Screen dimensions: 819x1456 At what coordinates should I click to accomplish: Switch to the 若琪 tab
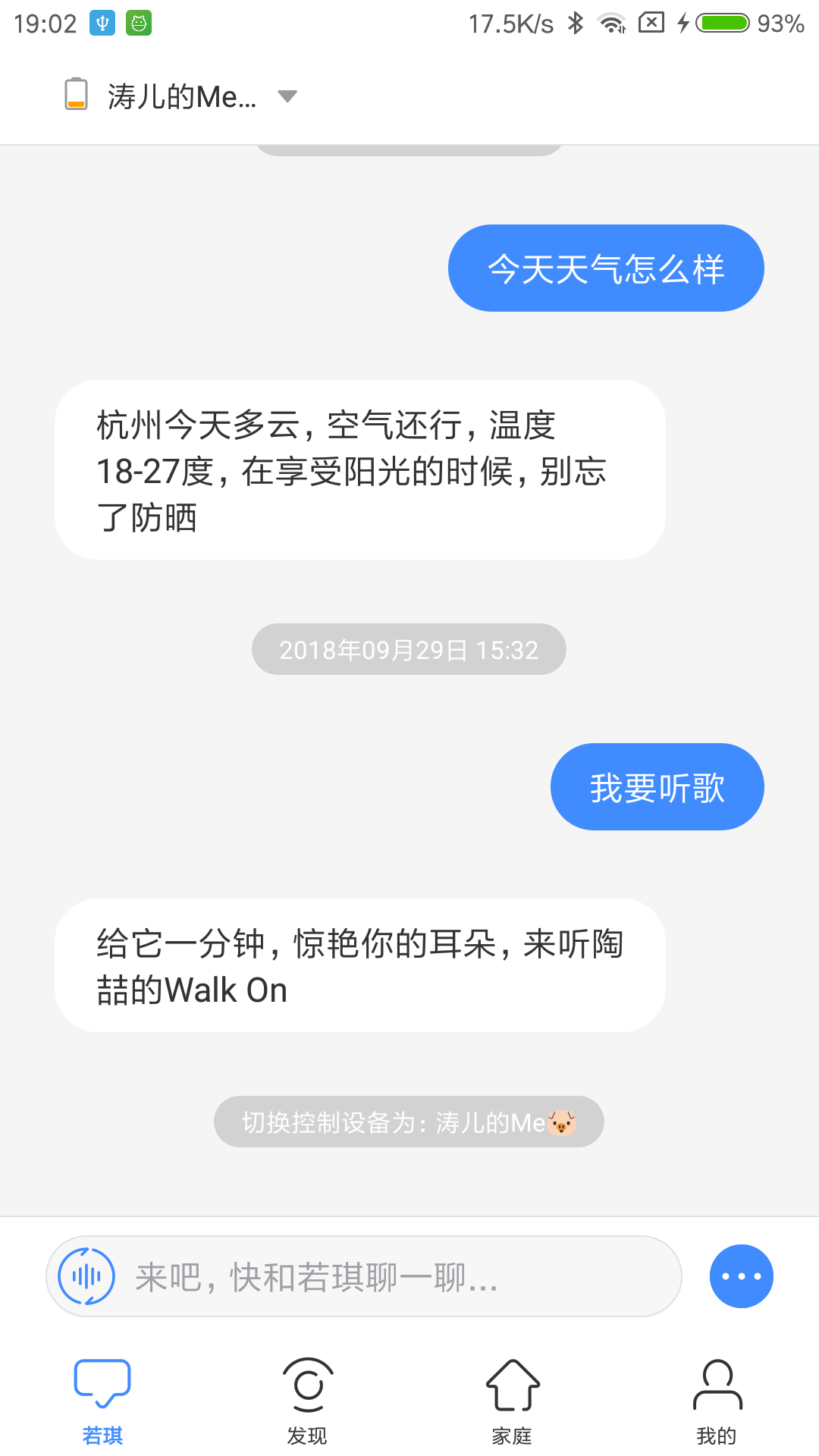pyautogui.click(x=102, y=1401)
